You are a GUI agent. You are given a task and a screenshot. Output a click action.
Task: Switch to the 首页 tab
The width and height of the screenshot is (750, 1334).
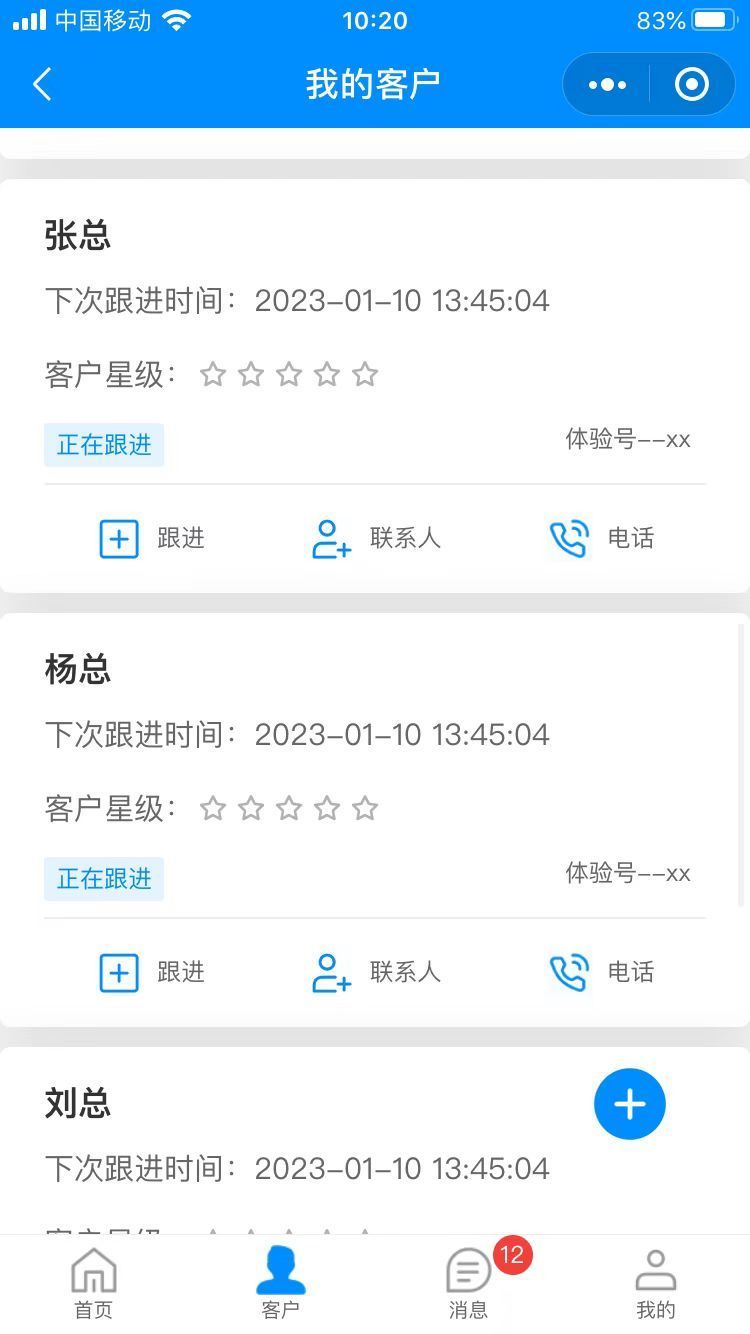click(94, 1284)
